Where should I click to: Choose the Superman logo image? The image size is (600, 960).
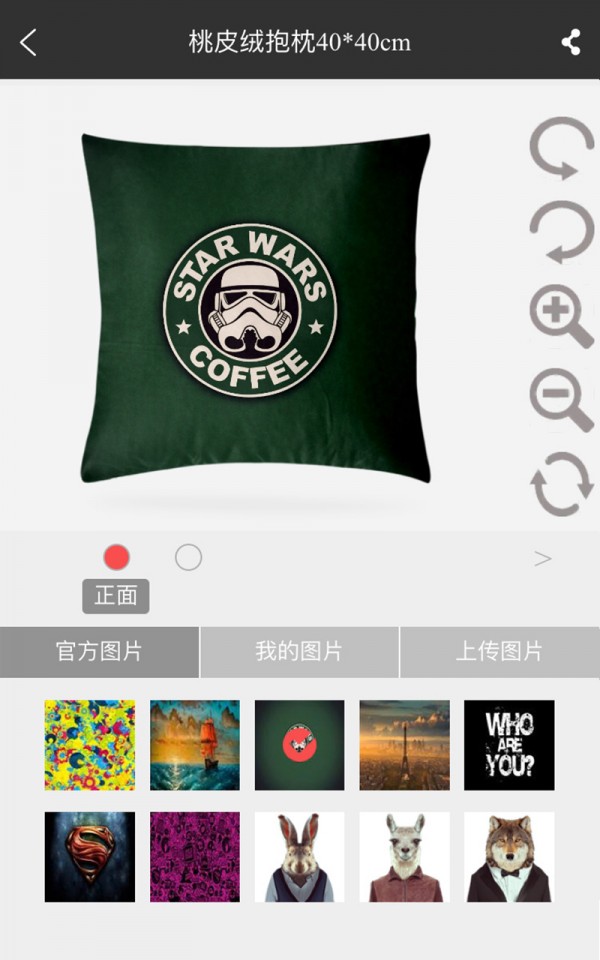90,857
